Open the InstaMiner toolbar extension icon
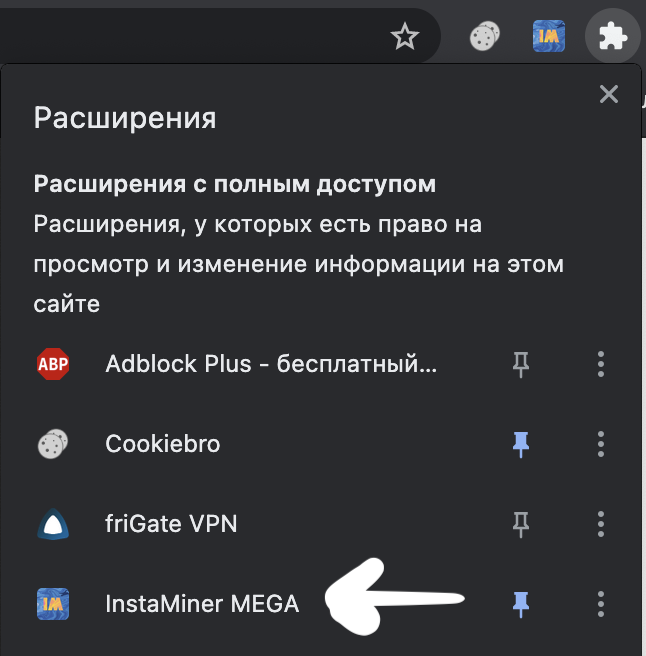This screenshot has width=646, height=656. 548,38
